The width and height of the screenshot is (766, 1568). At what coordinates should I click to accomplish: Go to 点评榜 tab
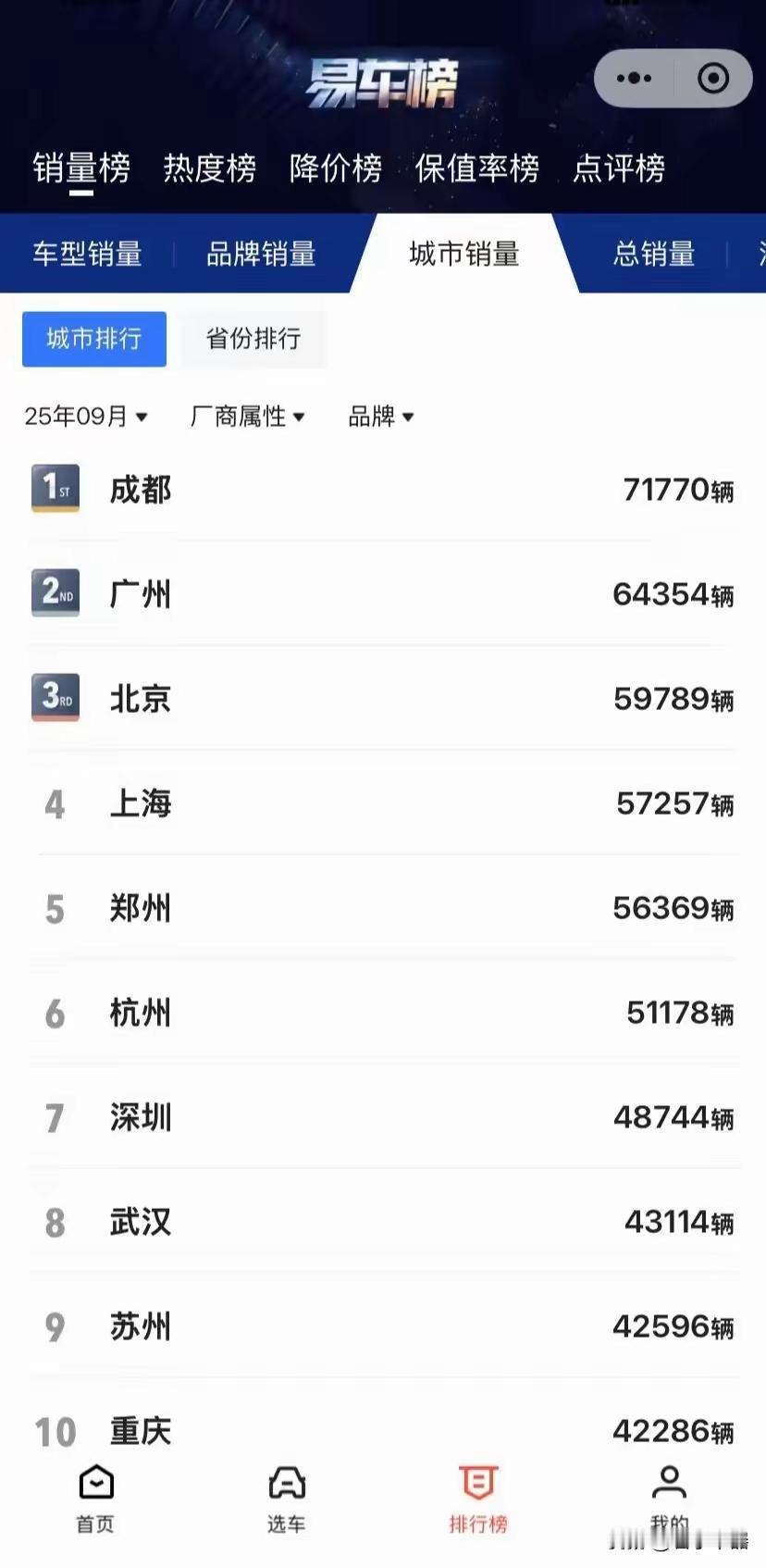click(619, 168)
